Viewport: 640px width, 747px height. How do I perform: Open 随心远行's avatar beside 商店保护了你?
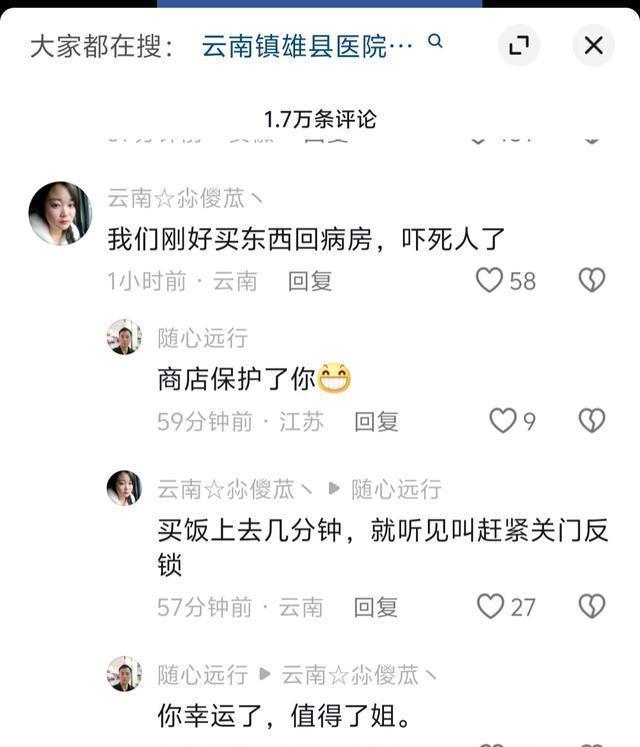coord(124,337)
